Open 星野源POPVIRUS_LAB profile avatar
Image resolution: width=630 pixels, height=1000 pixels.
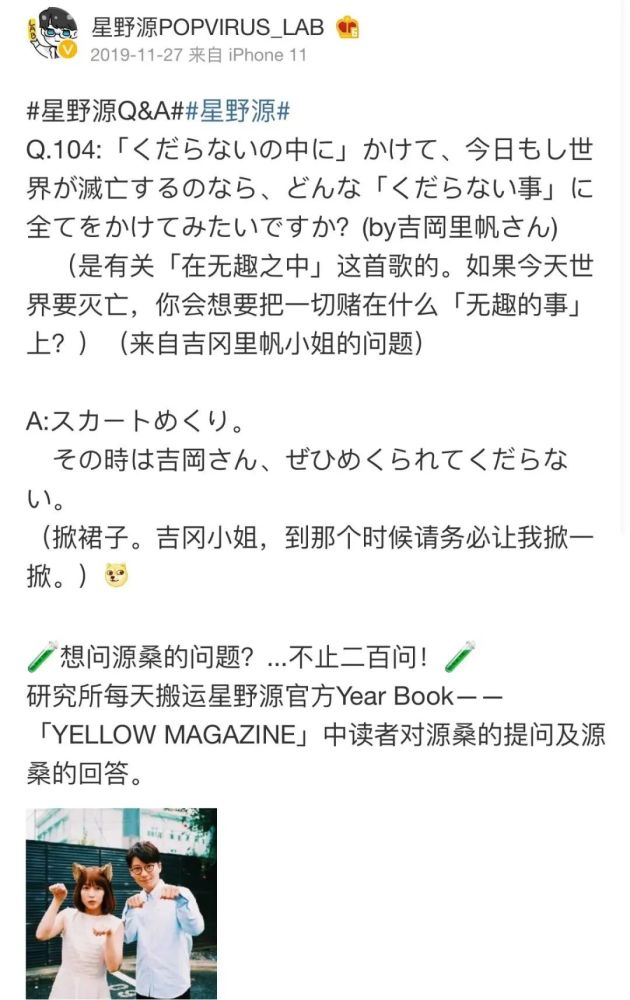pos(50,35)
